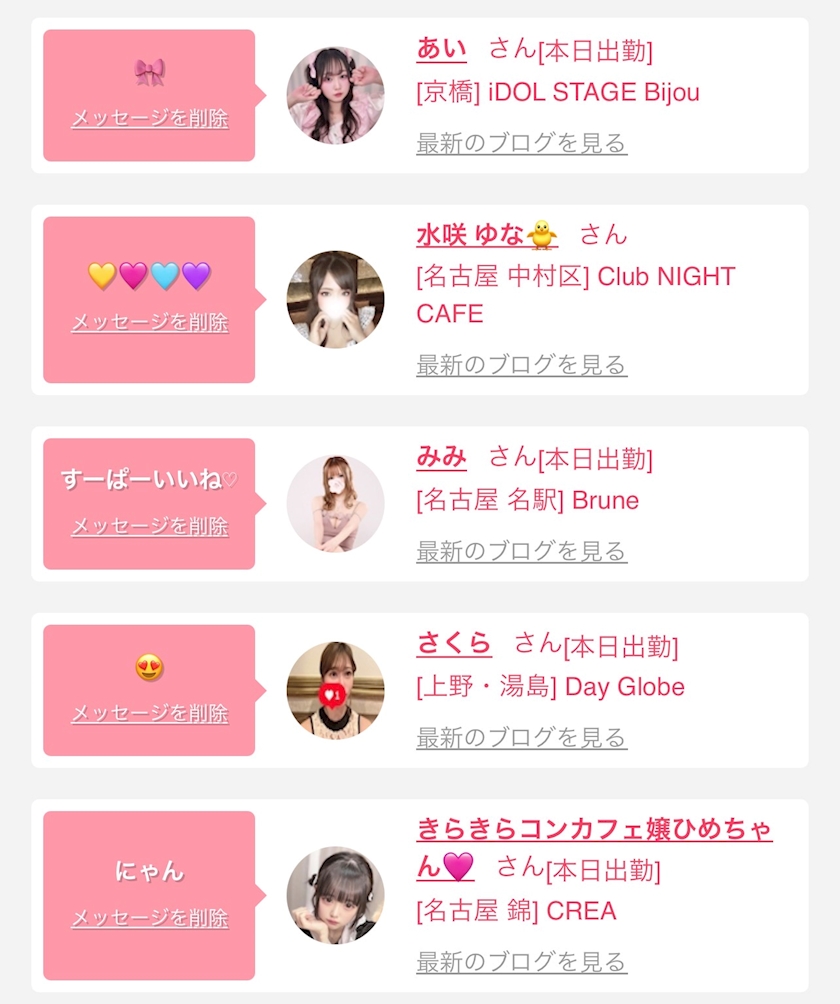The height and width of the screenshot is (1004, 840).
Task: View 水咲 ゆな's latest blog
Action: point(521,365)
